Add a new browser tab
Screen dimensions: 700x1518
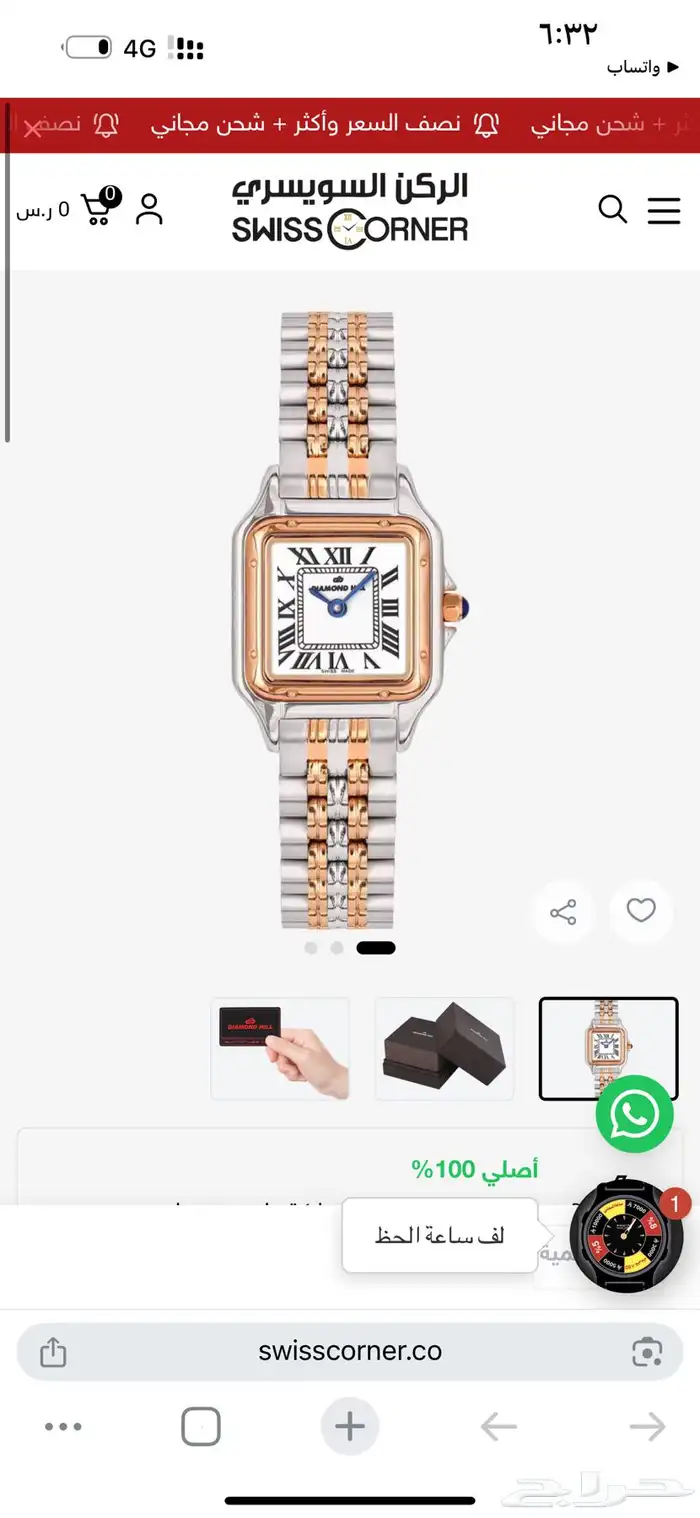pyautogui.click(x=350, y=1426)
